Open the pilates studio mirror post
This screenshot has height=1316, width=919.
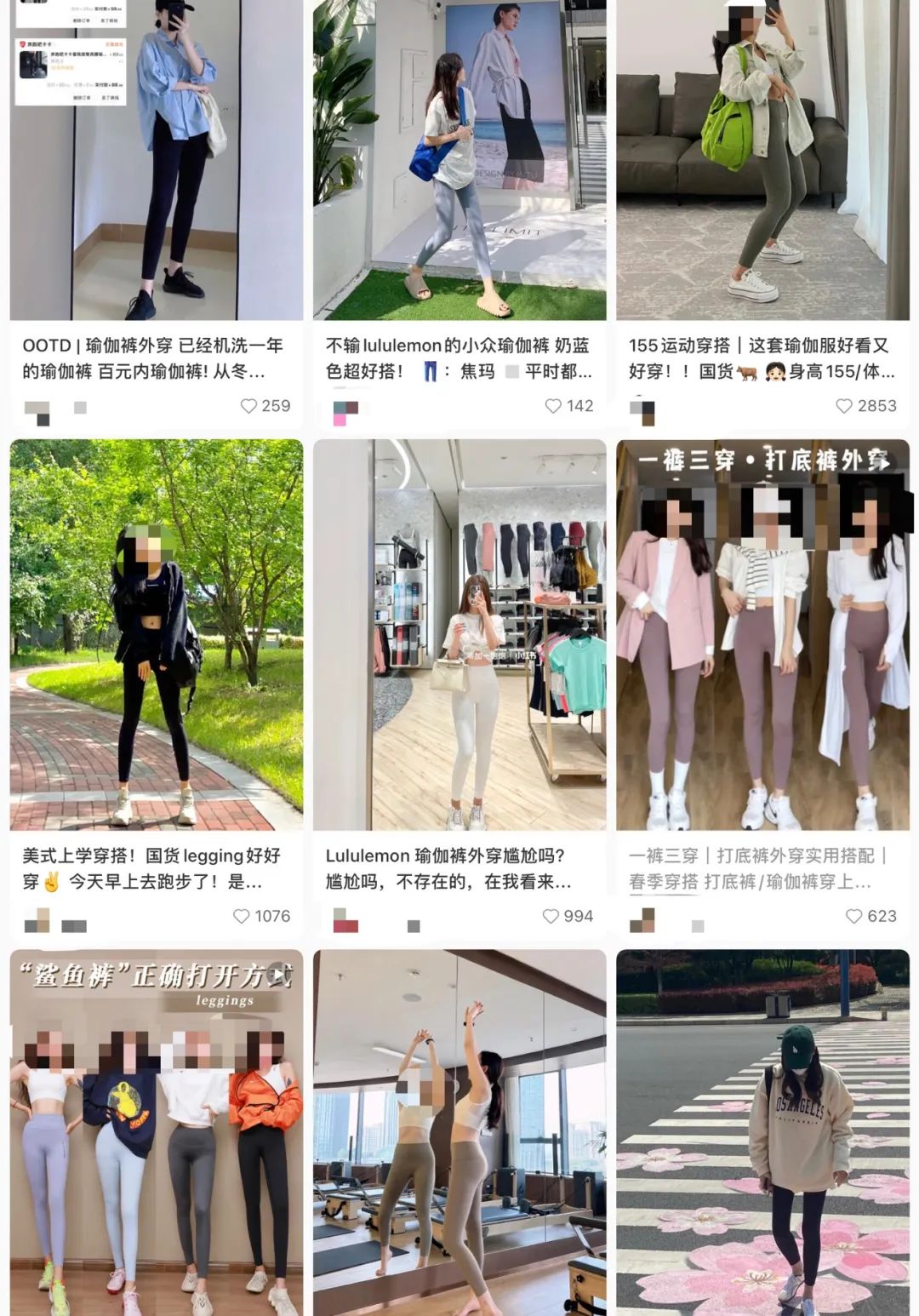coord(459,1132)
